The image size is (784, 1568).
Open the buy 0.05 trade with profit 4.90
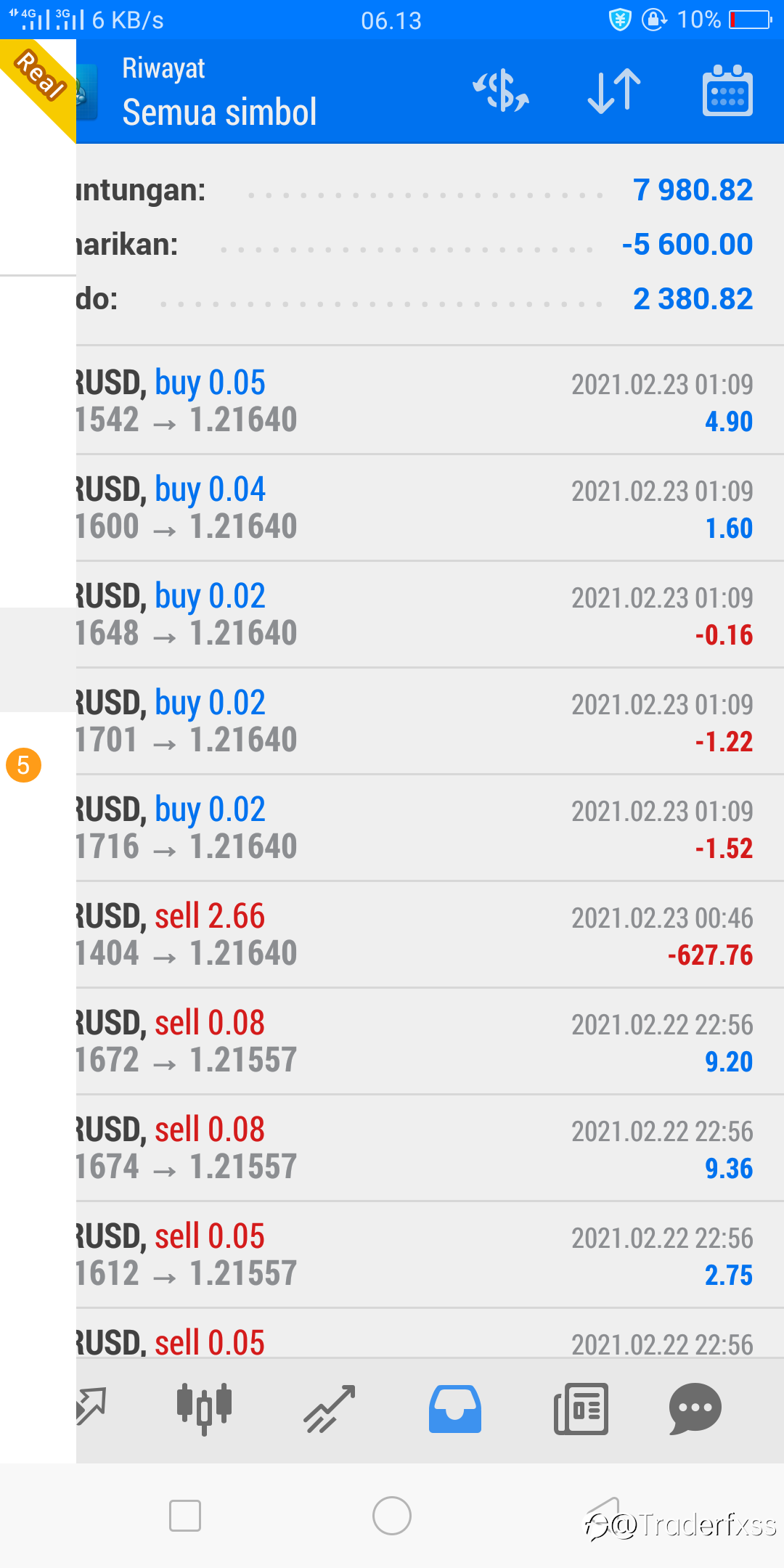pyautogui.click(x=430, y=401)
